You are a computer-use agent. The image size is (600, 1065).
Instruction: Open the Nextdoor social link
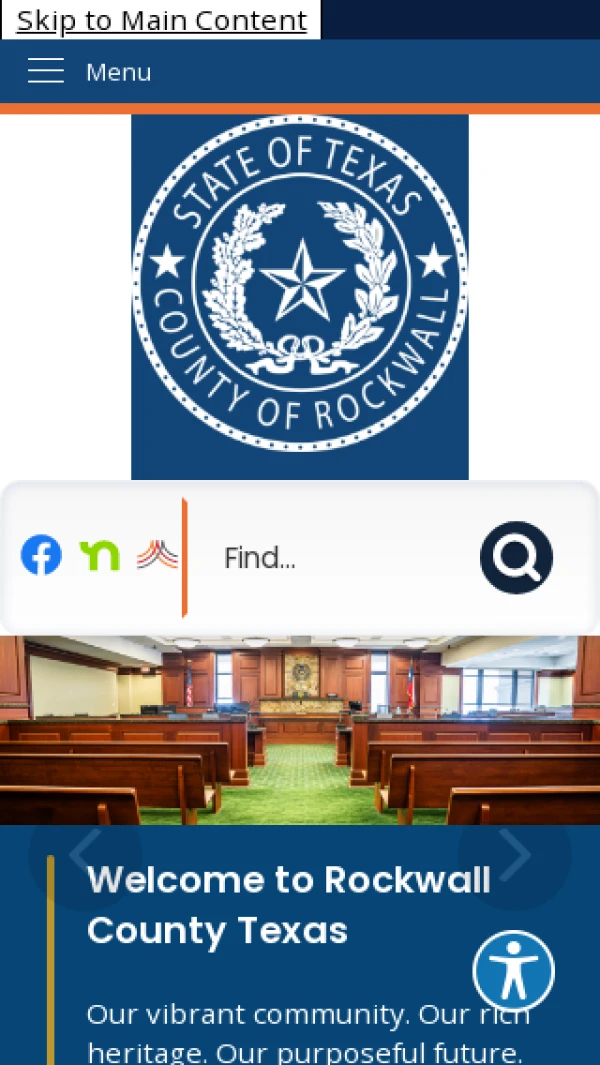(x=99, y=555)
